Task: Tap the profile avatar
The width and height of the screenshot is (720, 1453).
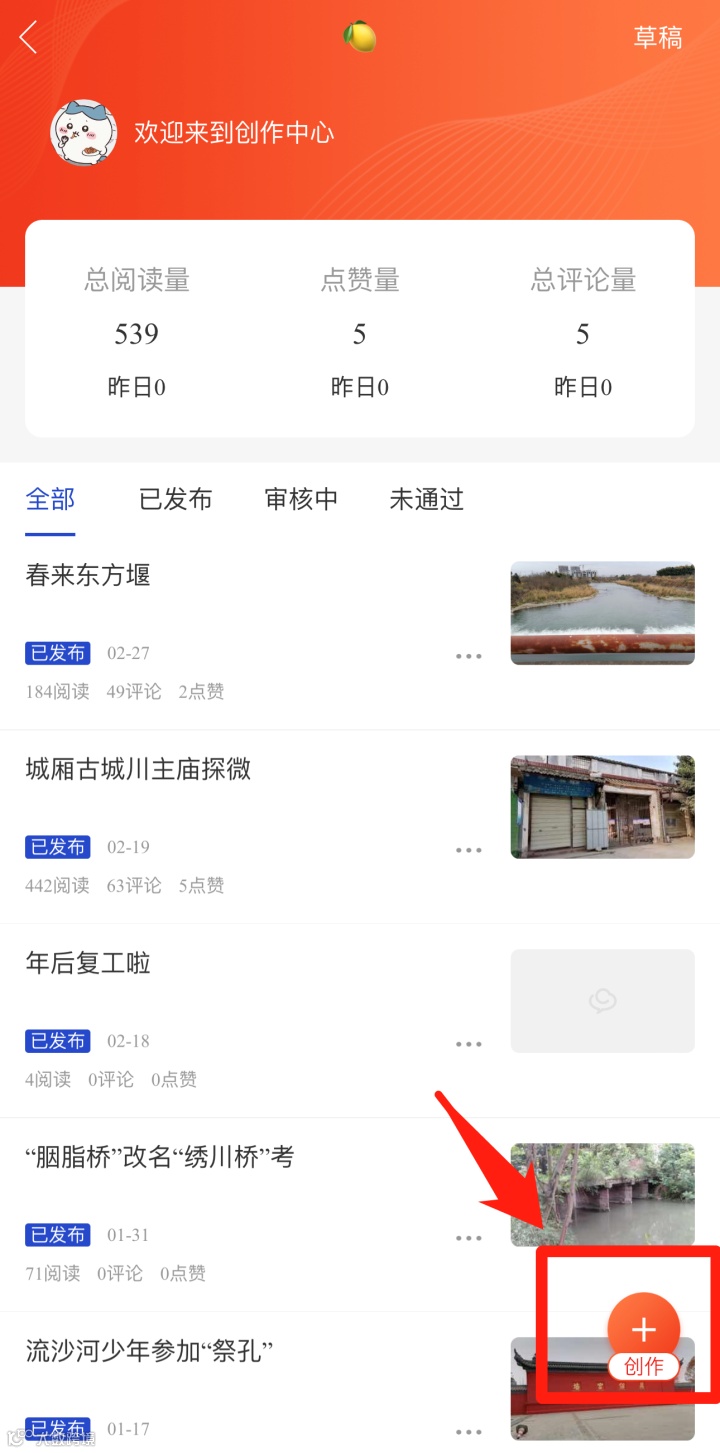Action: pos(84,133)
